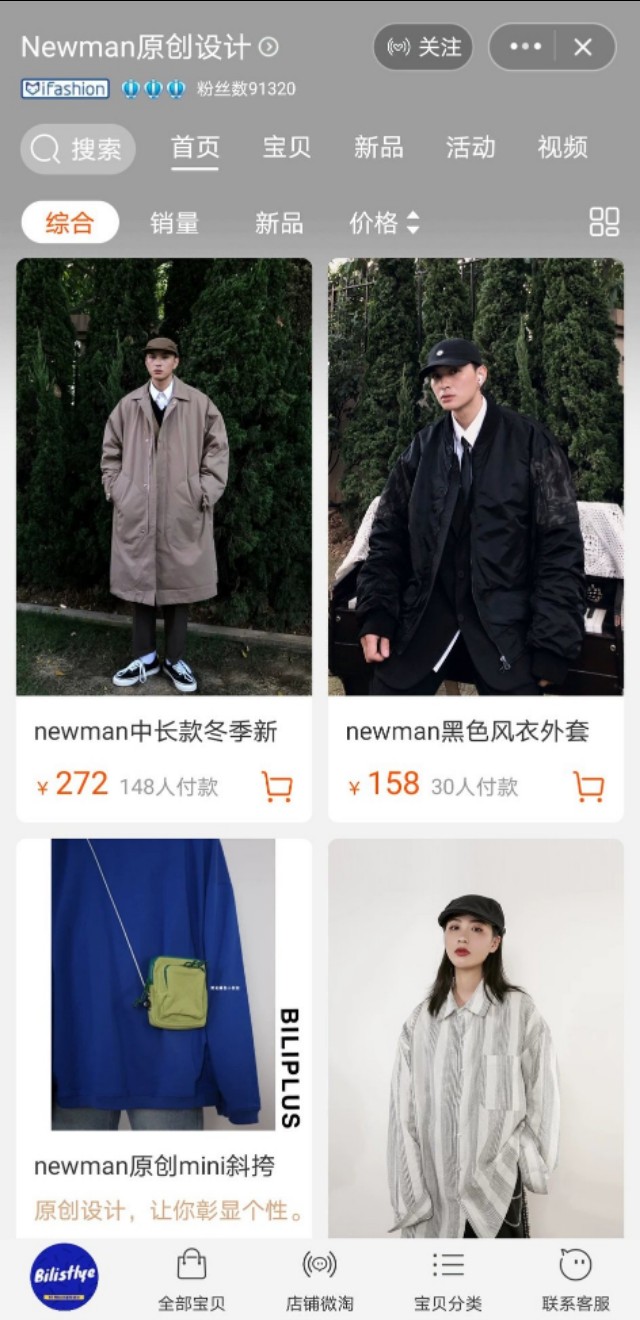Add the ¥272 coat to cart
Screen dimensions: 640x1320
[x=277, y=787]
